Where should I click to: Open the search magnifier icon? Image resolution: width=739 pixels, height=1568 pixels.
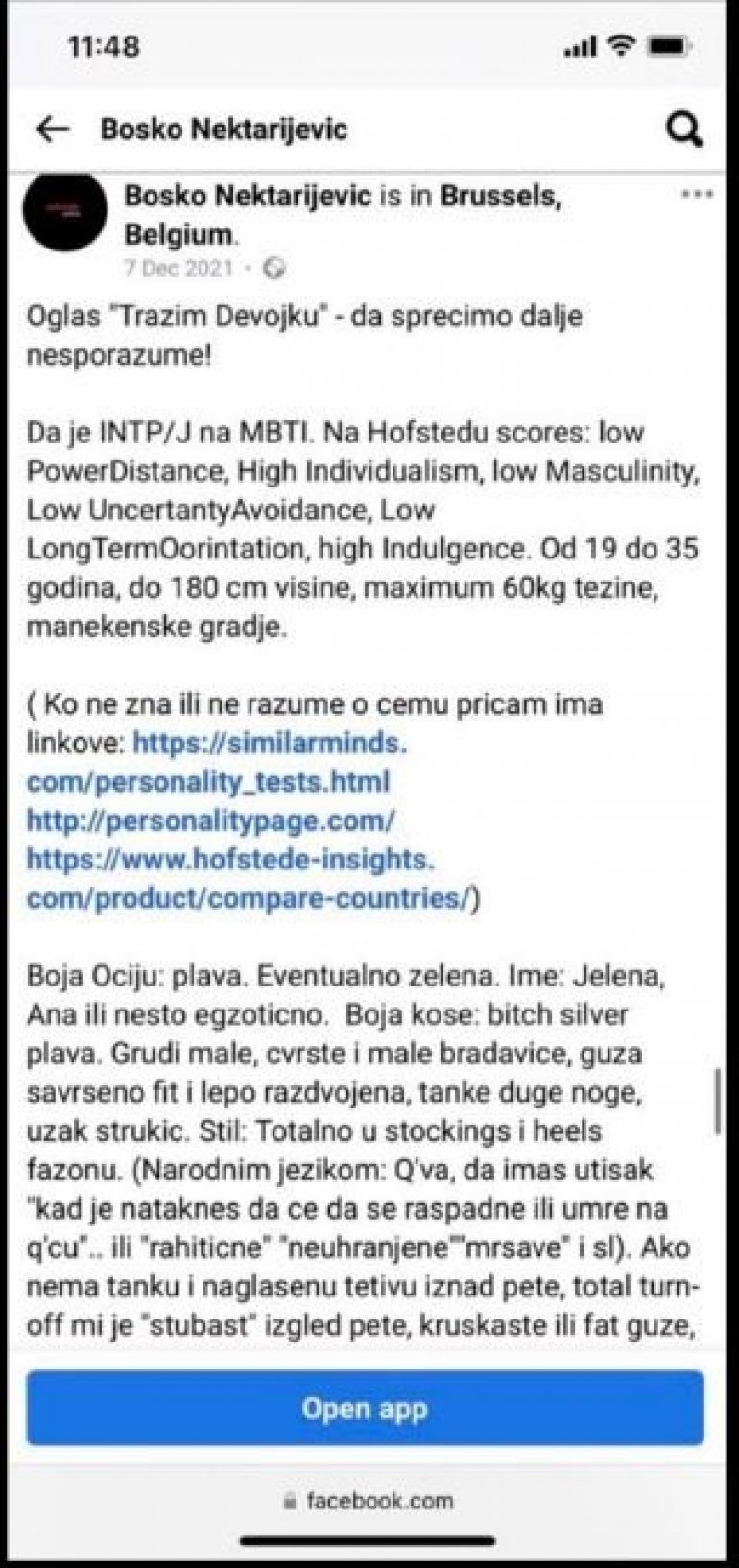(684, 130)
